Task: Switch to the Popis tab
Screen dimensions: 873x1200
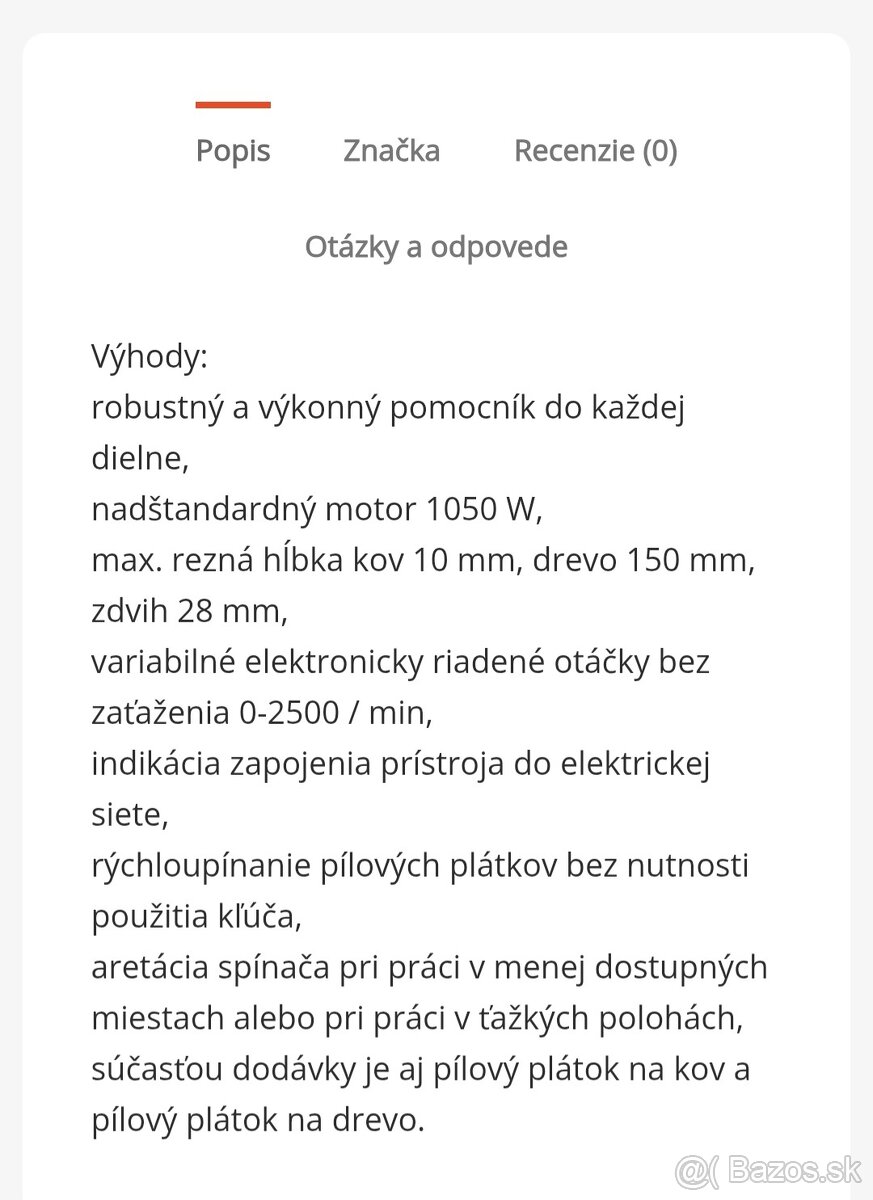Action: tap(233, 150)
